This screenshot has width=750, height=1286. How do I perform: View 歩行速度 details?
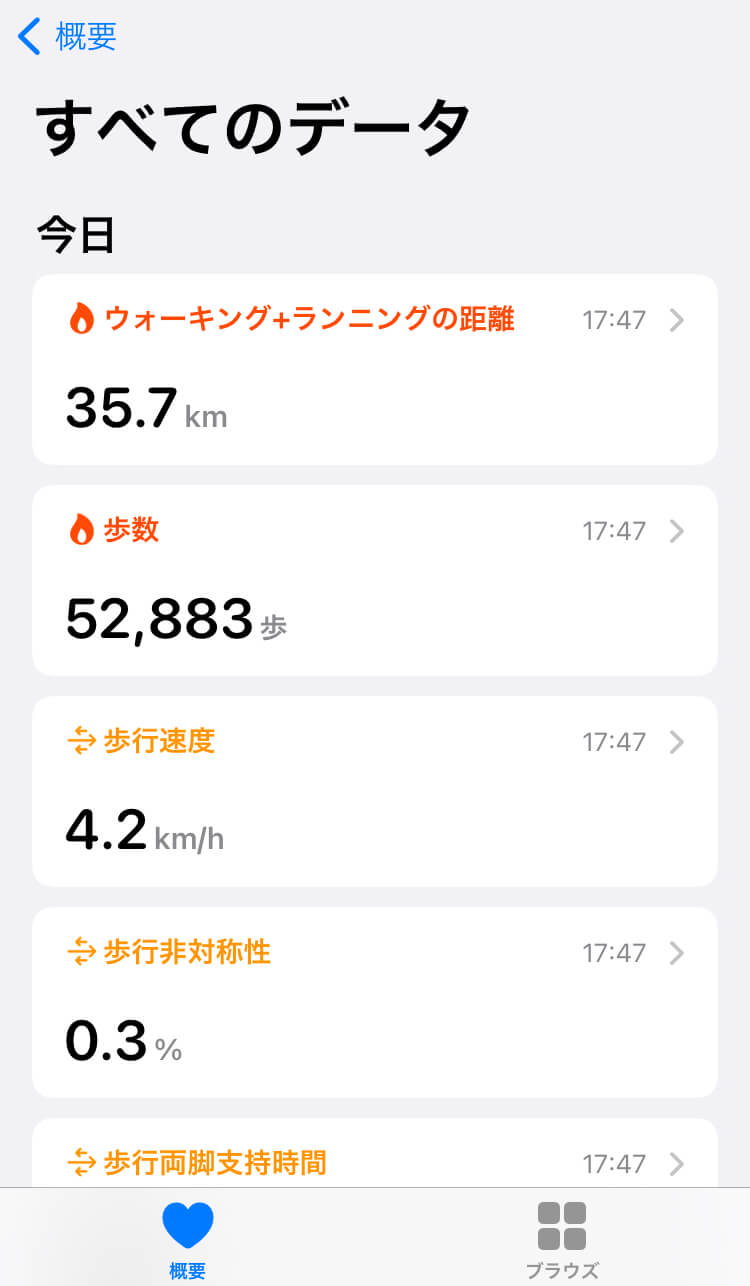[375, 791]
